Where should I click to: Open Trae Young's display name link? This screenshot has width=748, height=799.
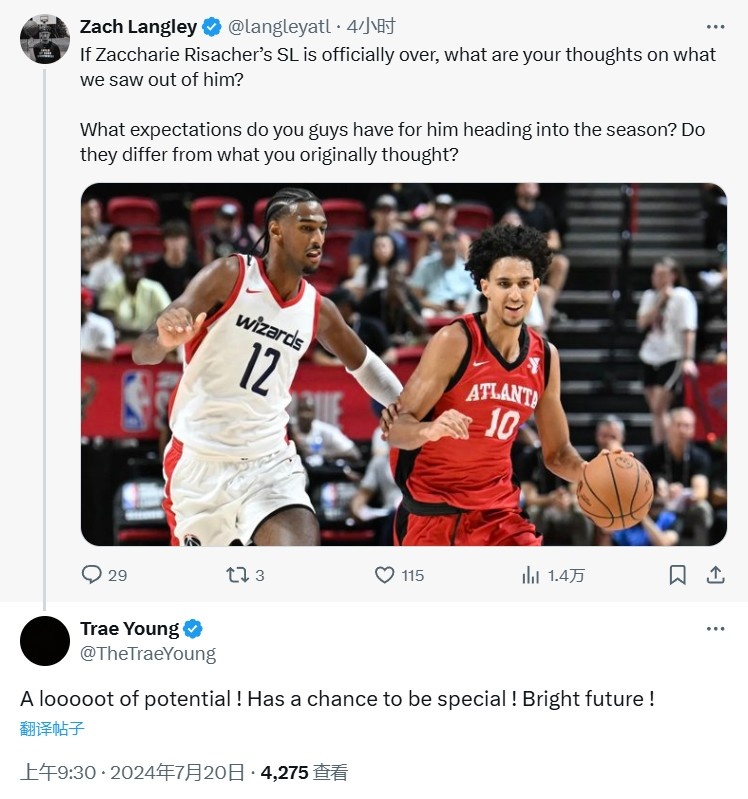pos(129,629)
